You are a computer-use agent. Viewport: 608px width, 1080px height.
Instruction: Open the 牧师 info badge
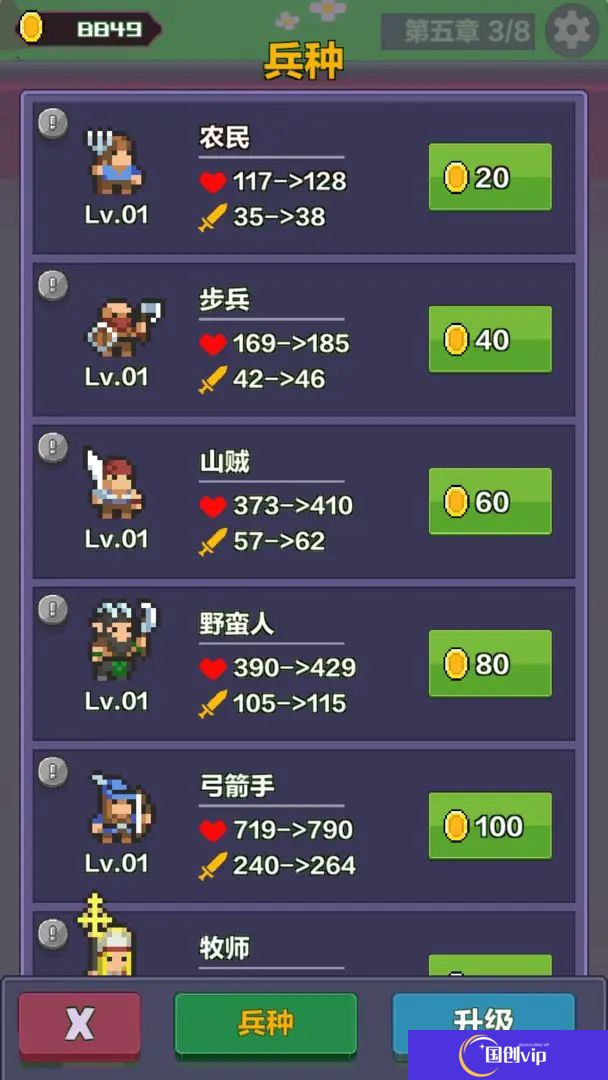pos(53,934)
